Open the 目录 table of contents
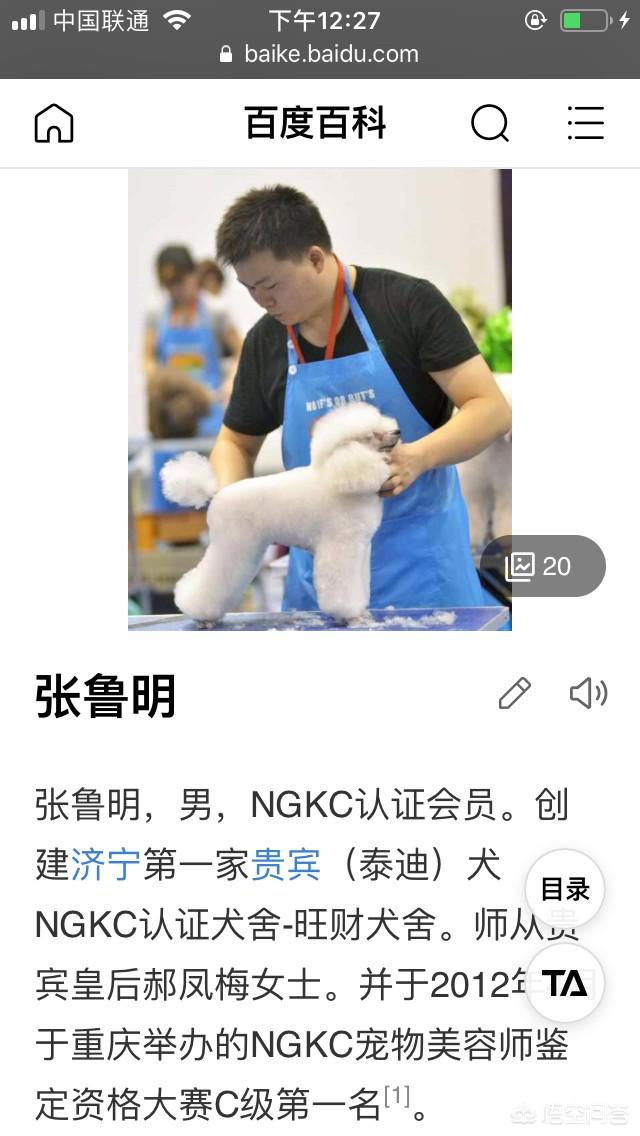This screenshot has width=640, height=1136. (x=565, y=889)
